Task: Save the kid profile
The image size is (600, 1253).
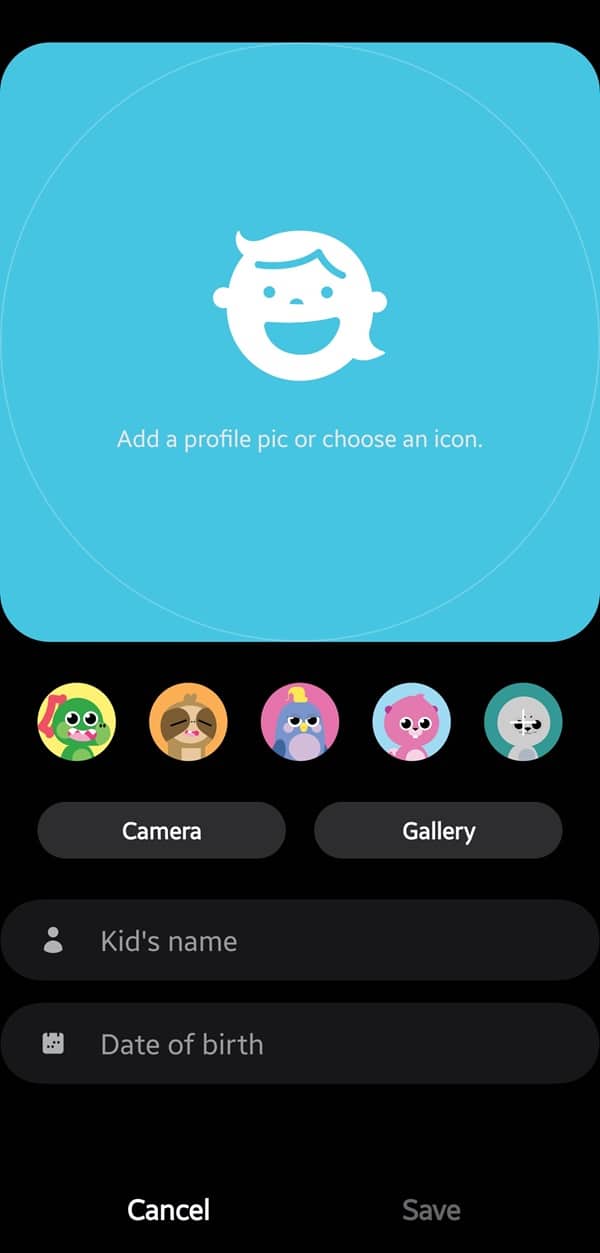Action: [x=431, y=1209]
